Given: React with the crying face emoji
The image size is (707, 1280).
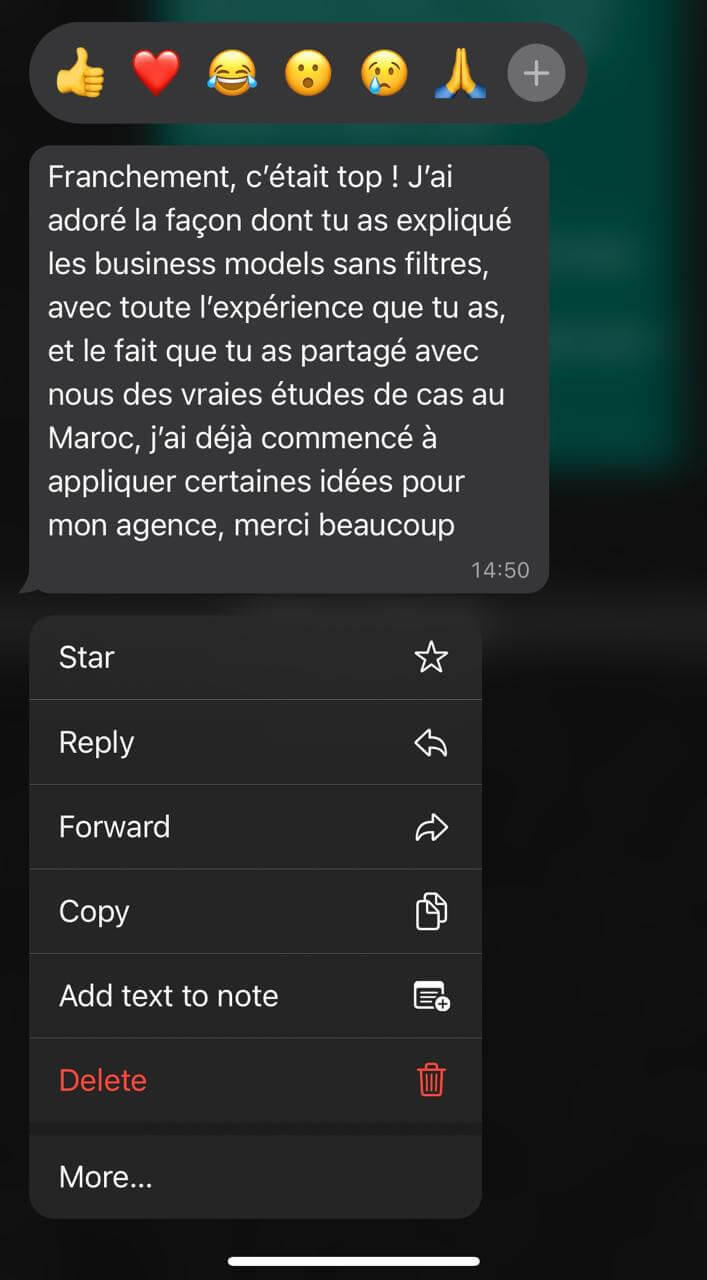Looking at the screenshot, I should [x=384, y=74].
